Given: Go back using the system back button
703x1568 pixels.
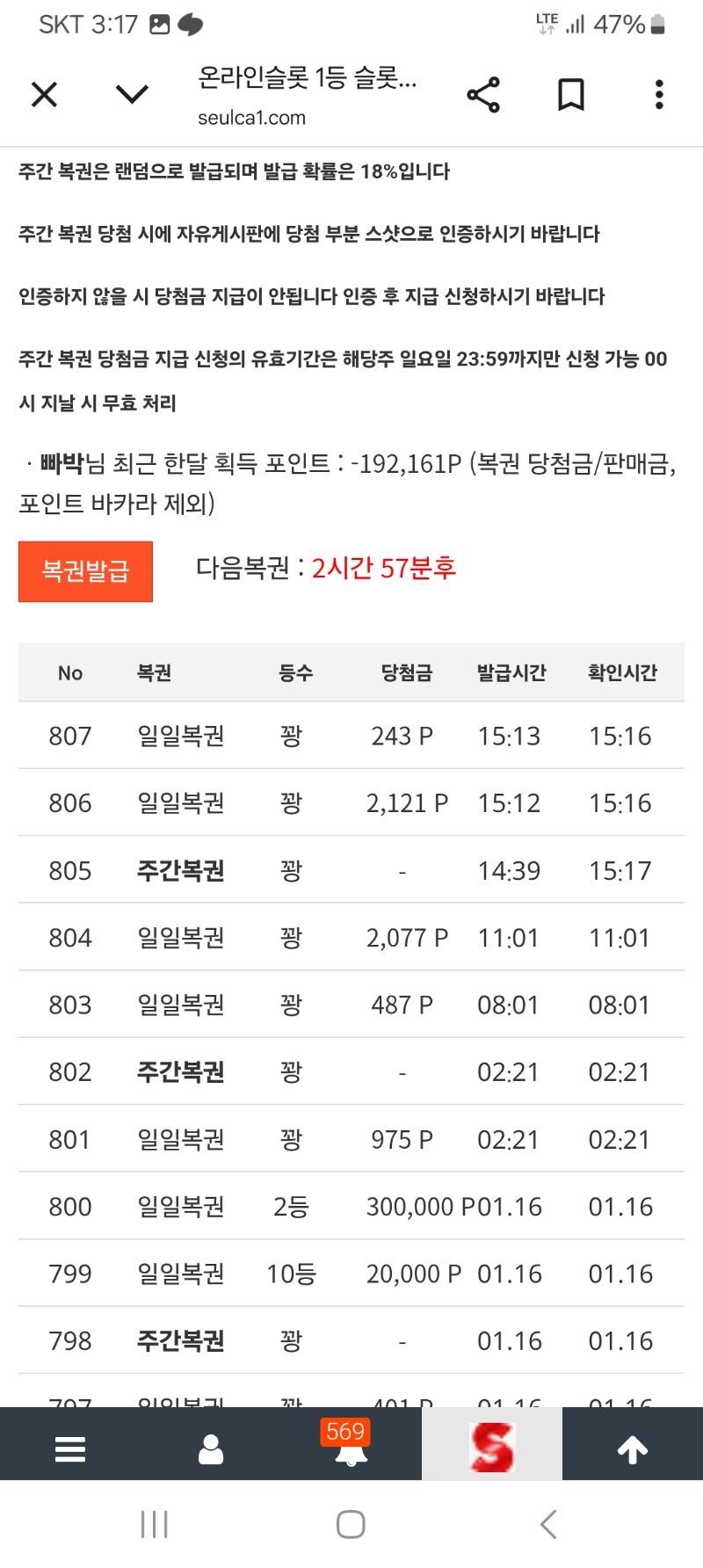Looking at the screenshot, I should 548,1524.
